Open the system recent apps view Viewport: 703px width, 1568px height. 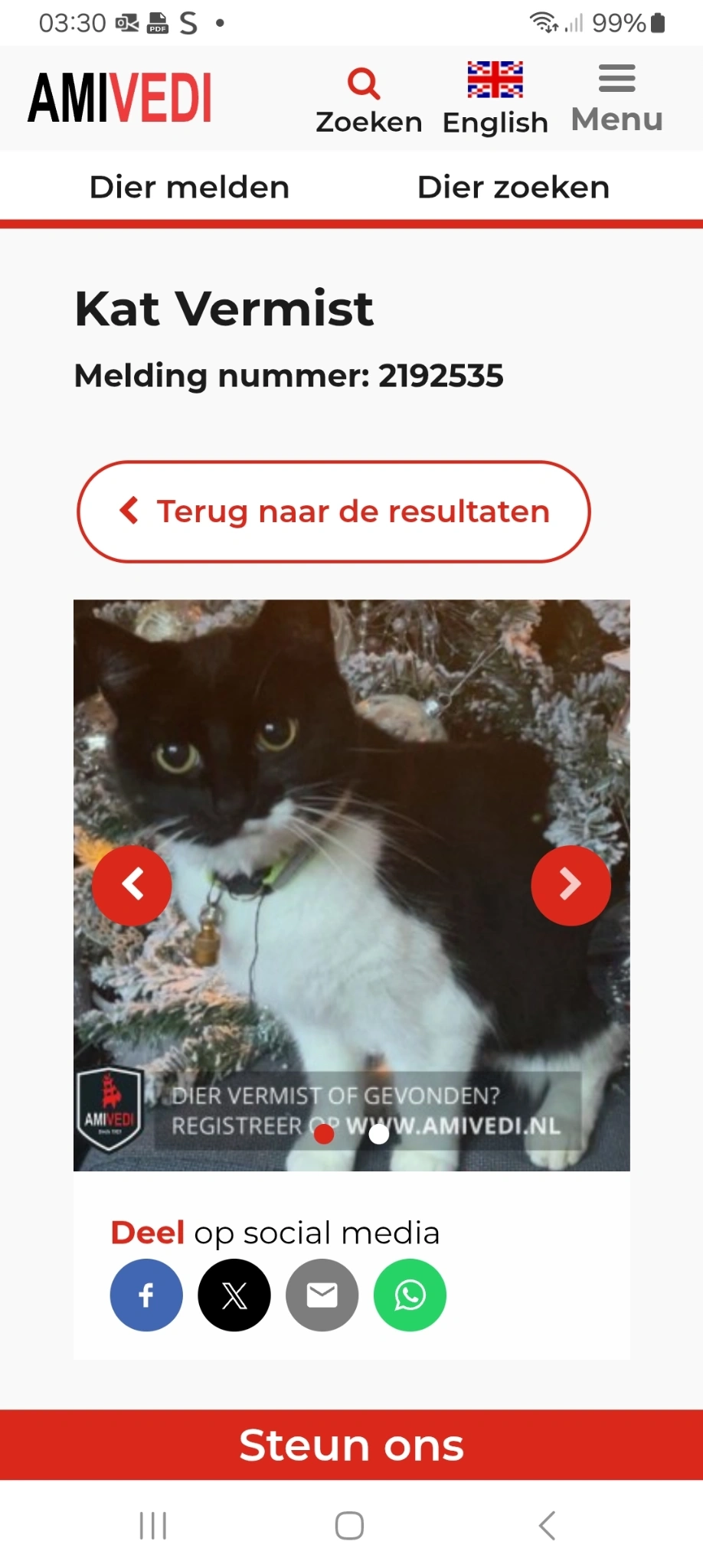click(x=153, y=1525)
